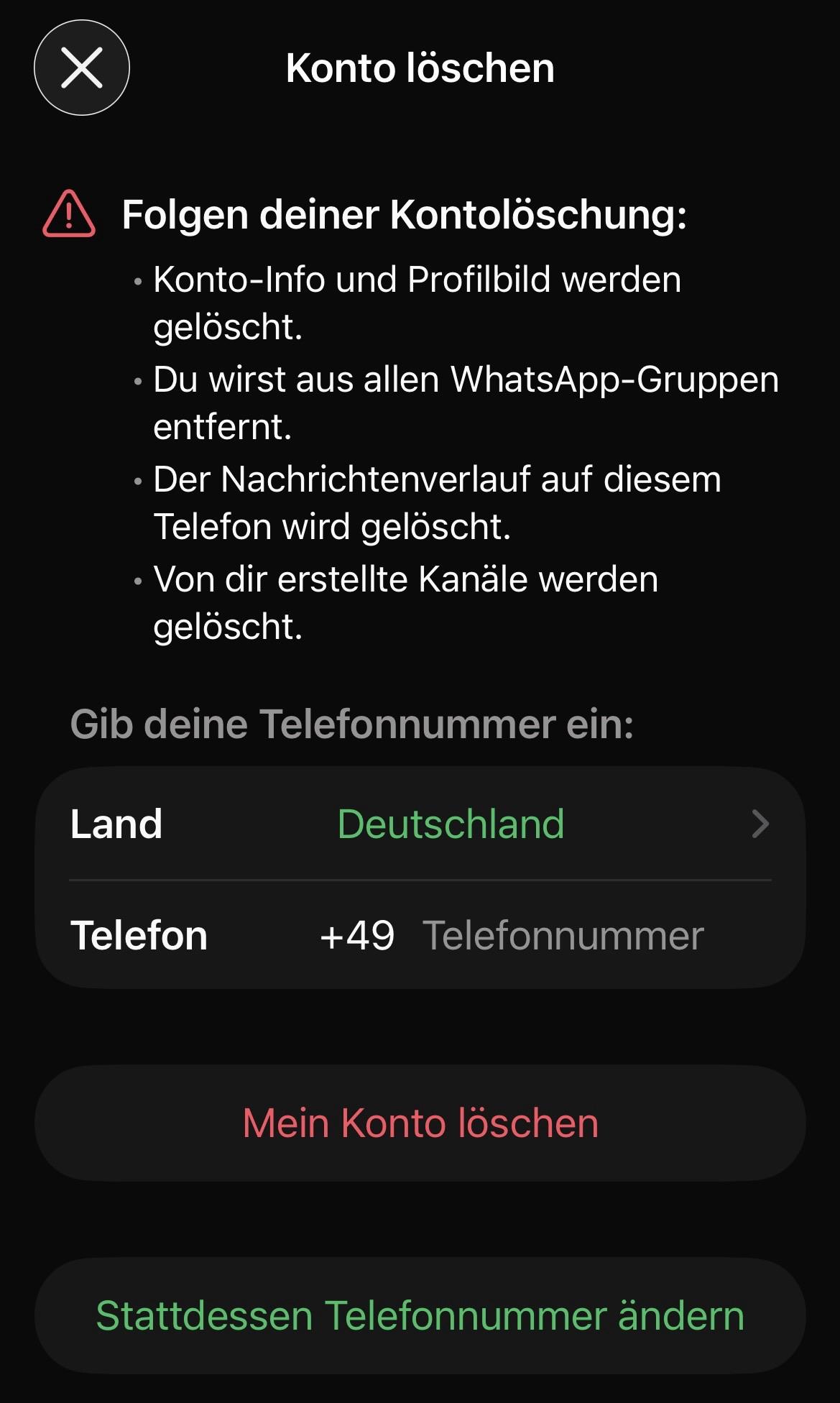Close the Konto löschen screen
840x1403 pixels.
pos(82,68)
